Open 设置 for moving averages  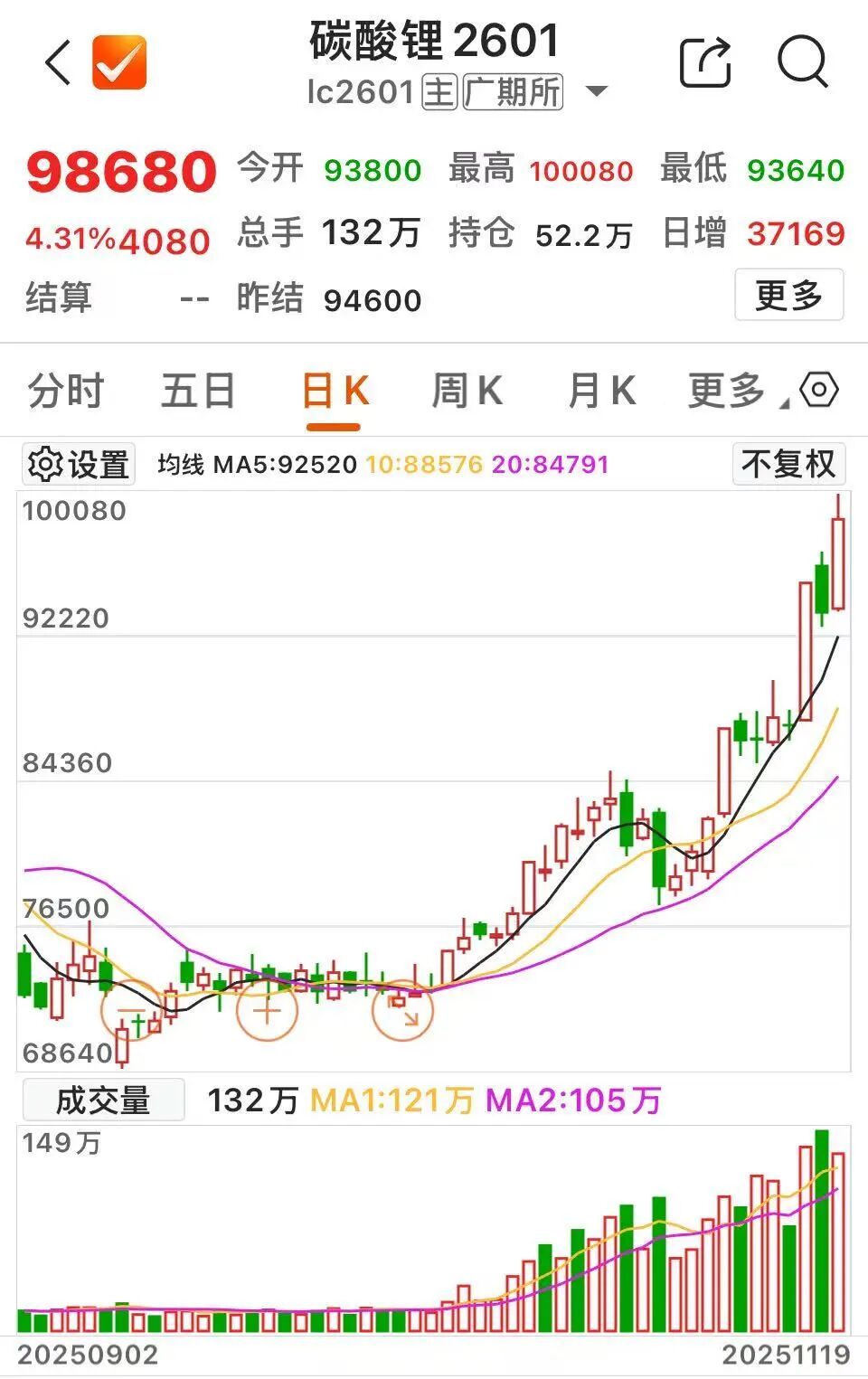[79, 464]
